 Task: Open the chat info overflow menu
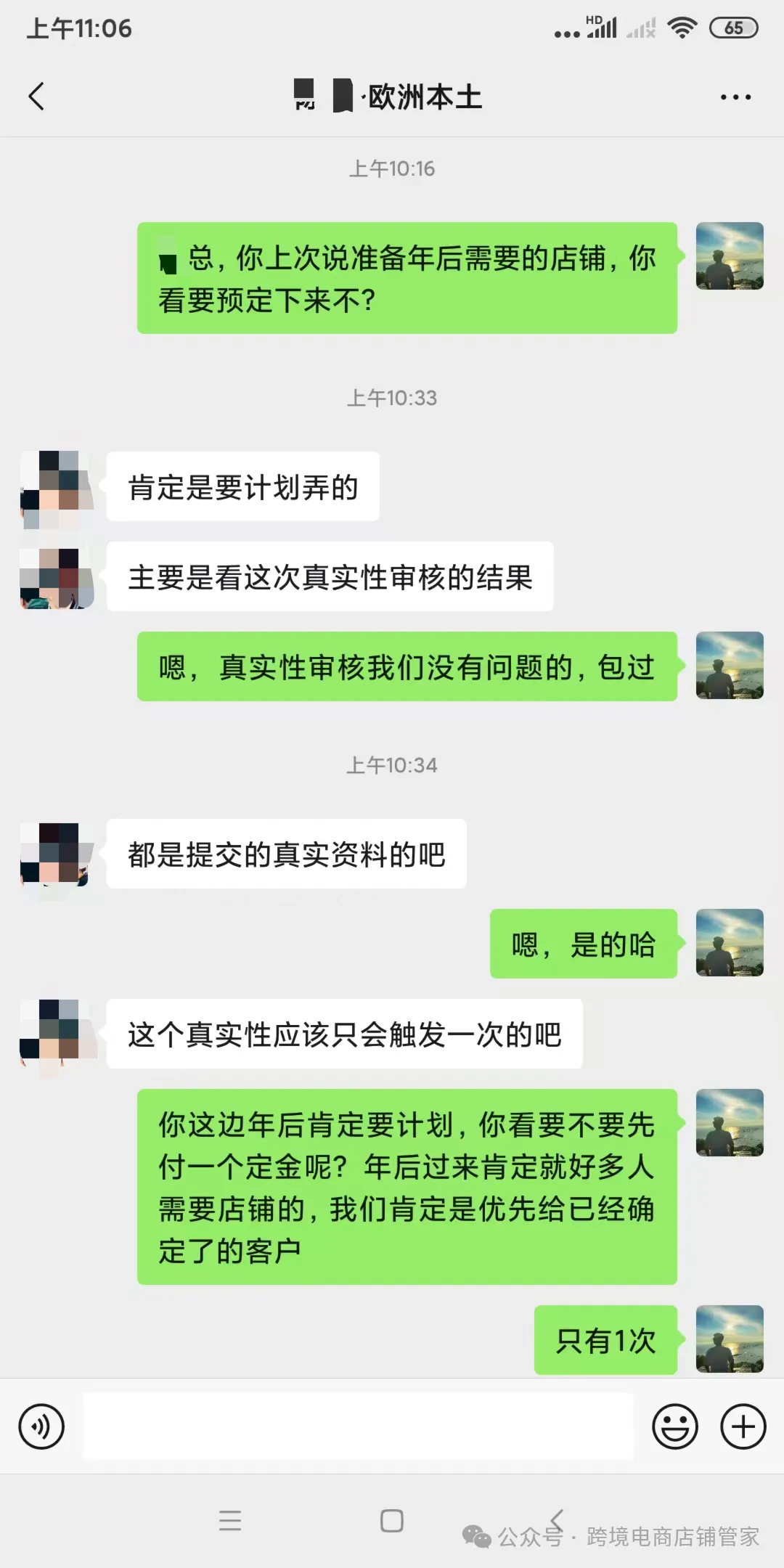click(735, 97)
